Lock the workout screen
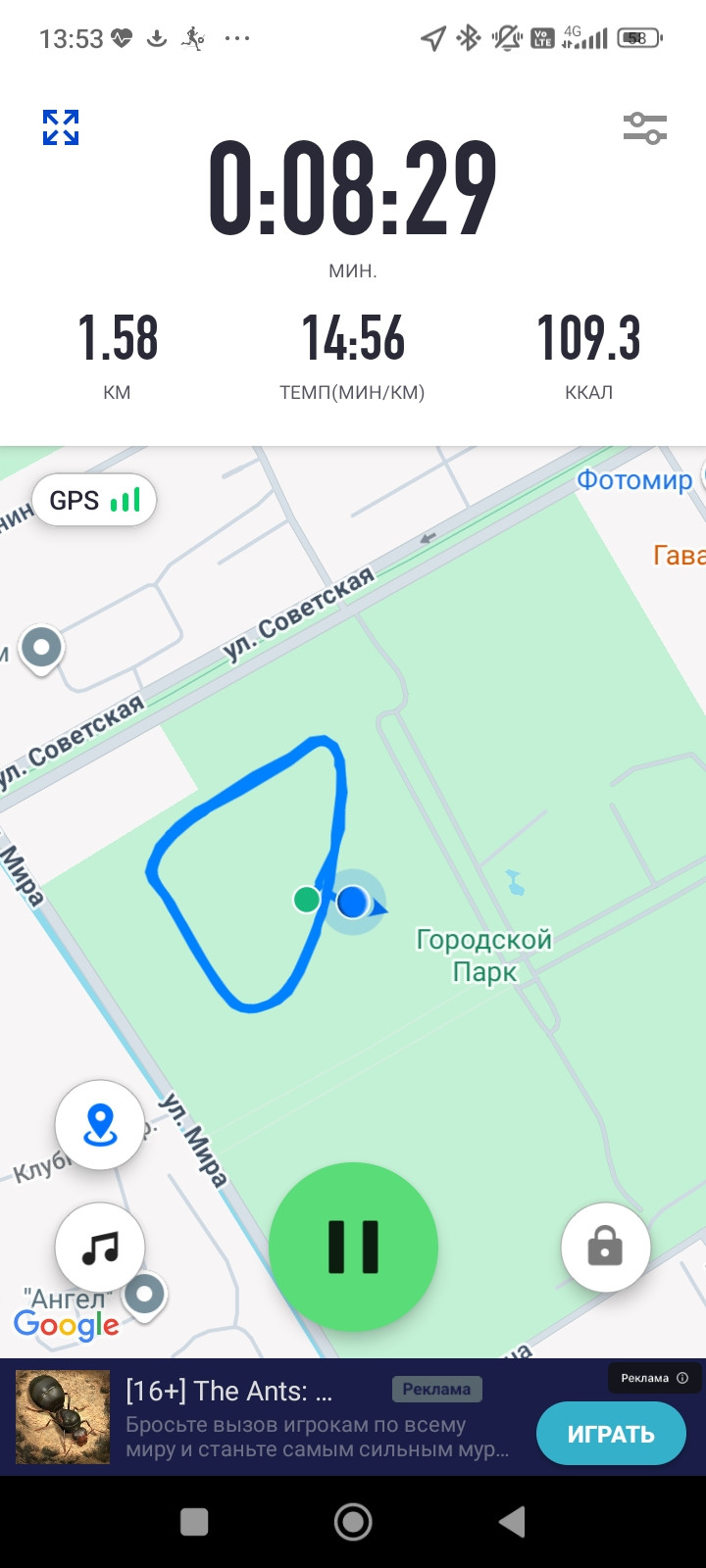 pos(605,1248)
